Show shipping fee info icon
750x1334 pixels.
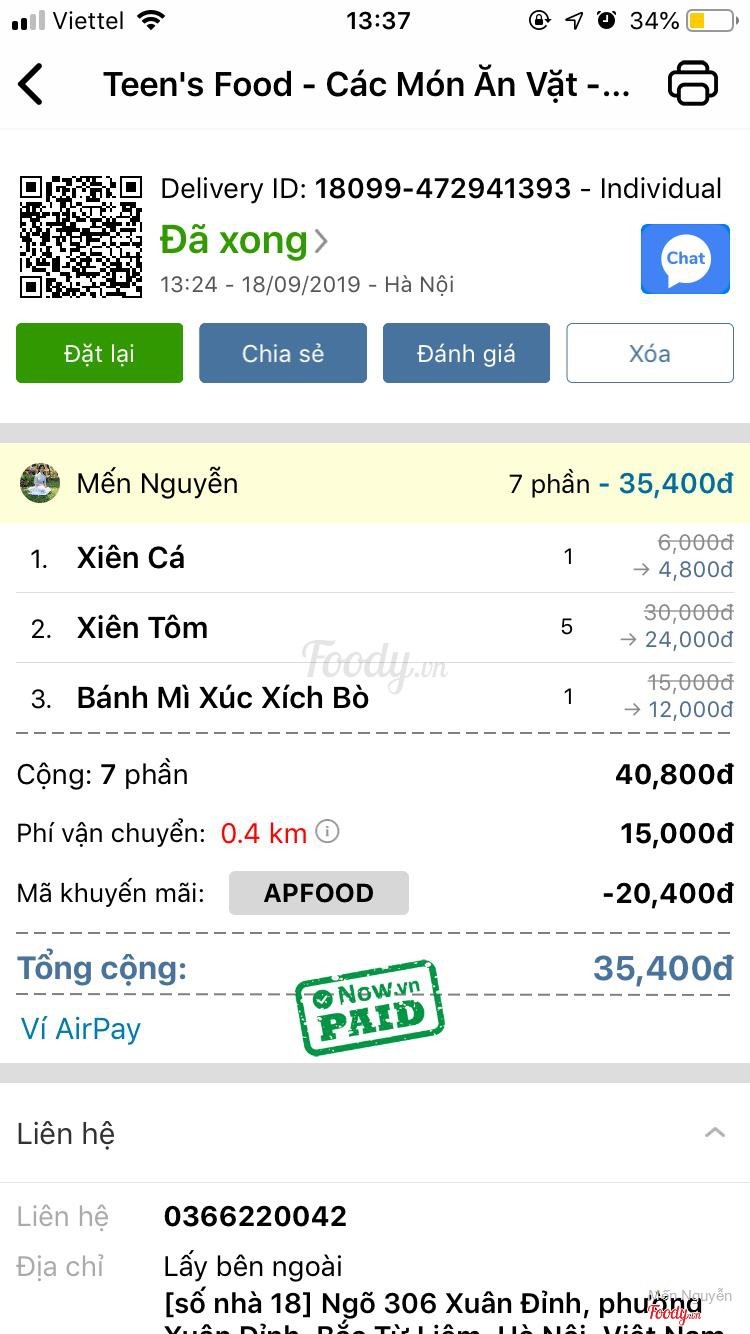click(x=328, y=831)
